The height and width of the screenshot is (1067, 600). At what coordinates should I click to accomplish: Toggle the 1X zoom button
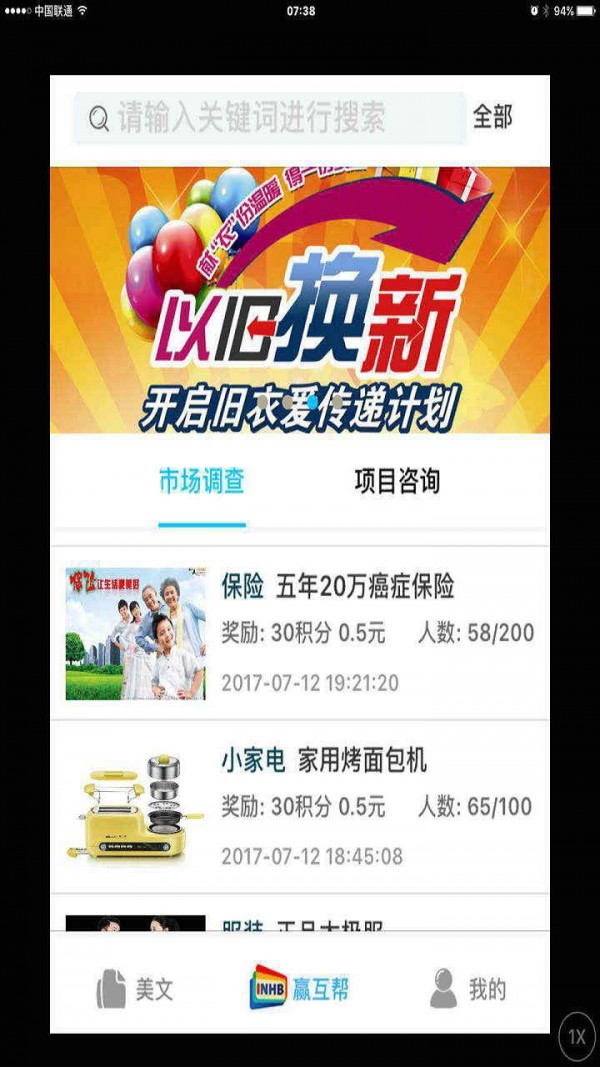coord(577,1037)
